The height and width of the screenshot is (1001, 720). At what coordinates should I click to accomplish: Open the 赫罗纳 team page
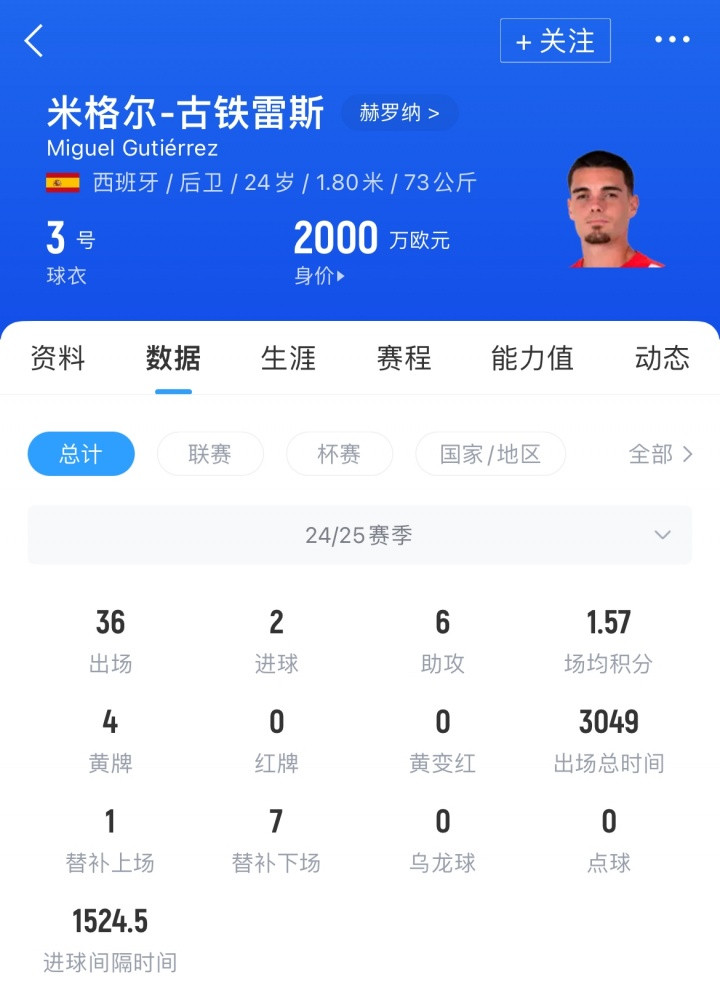[399, 113]
